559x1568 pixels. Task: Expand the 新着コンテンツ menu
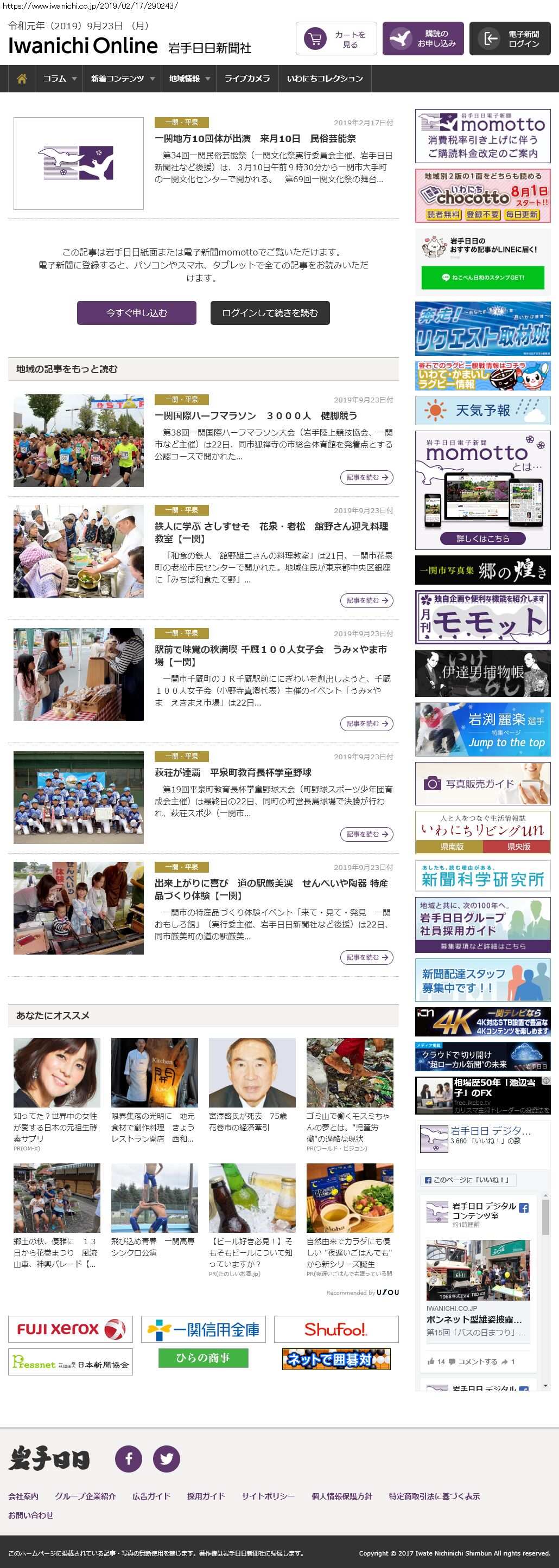(123, 79)
